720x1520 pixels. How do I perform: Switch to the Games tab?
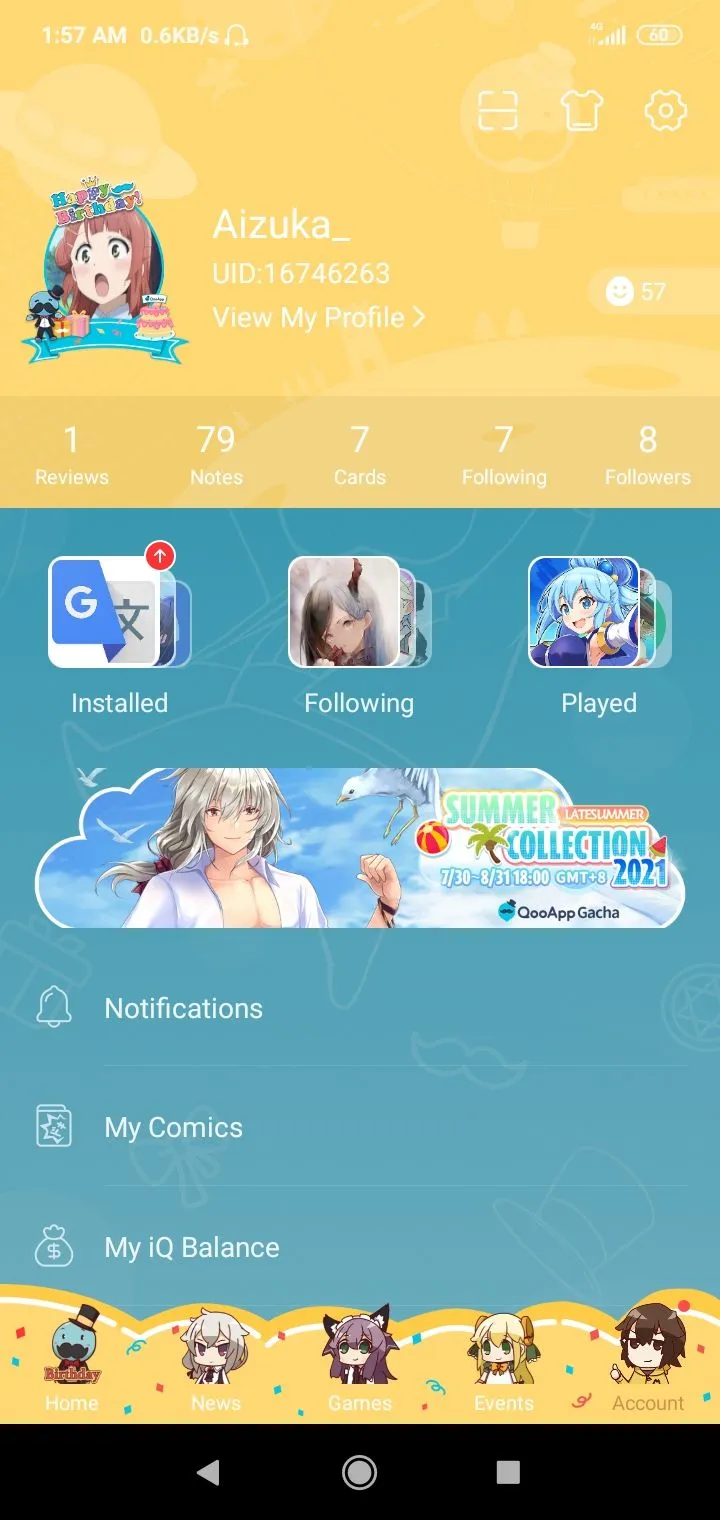click(x=360, y=1362)
